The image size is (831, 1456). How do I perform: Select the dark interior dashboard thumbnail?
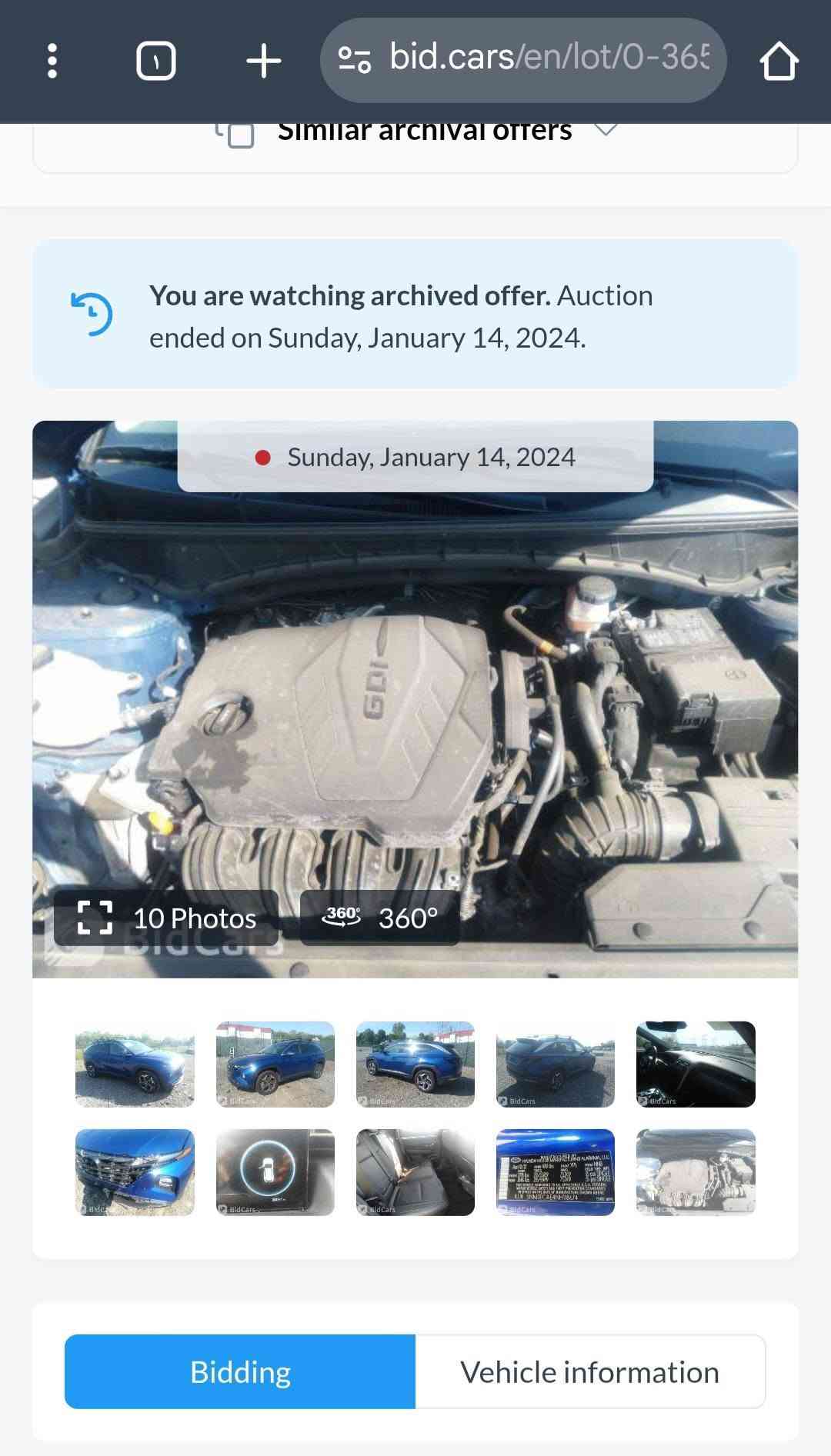pos(696,1065)
